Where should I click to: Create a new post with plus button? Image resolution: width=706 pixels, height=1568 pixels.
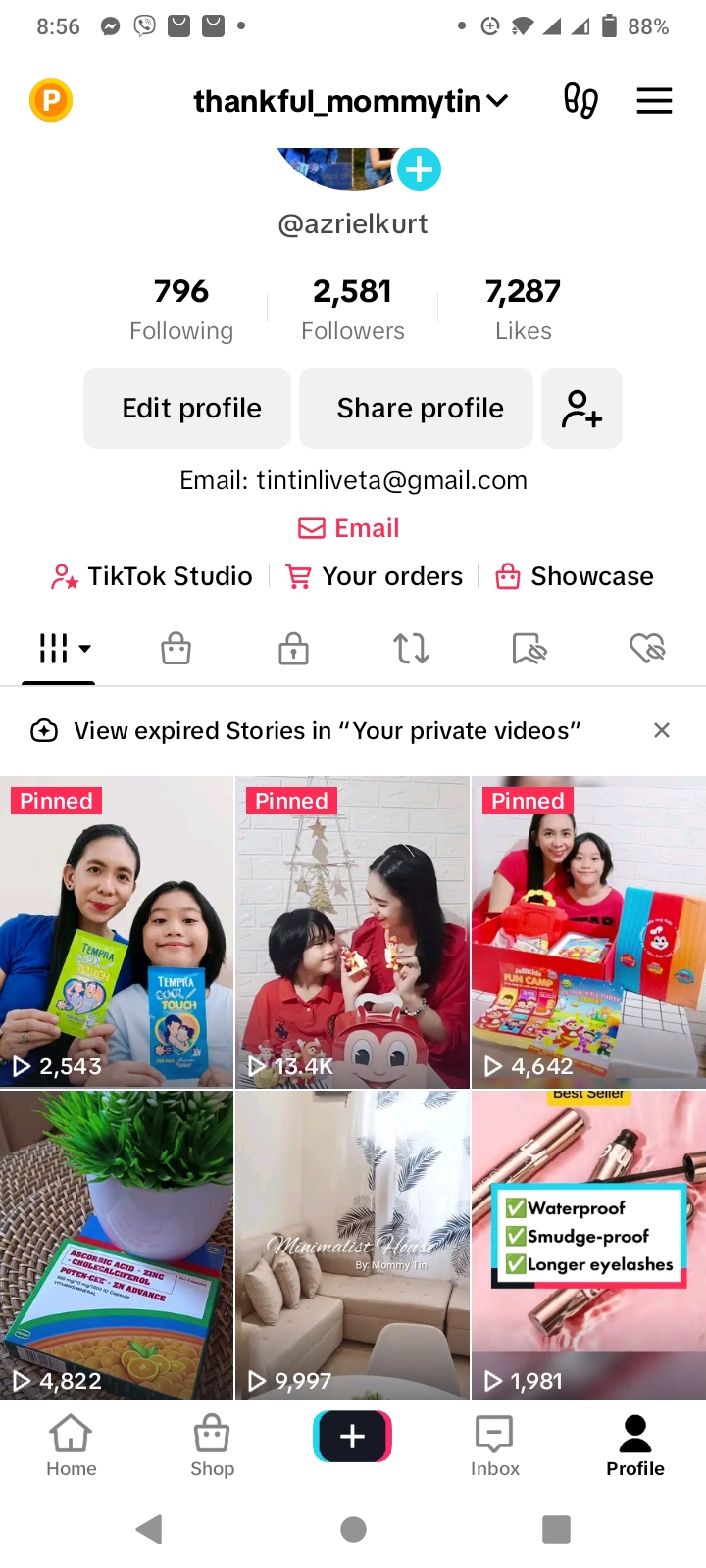pos(352,1437)
